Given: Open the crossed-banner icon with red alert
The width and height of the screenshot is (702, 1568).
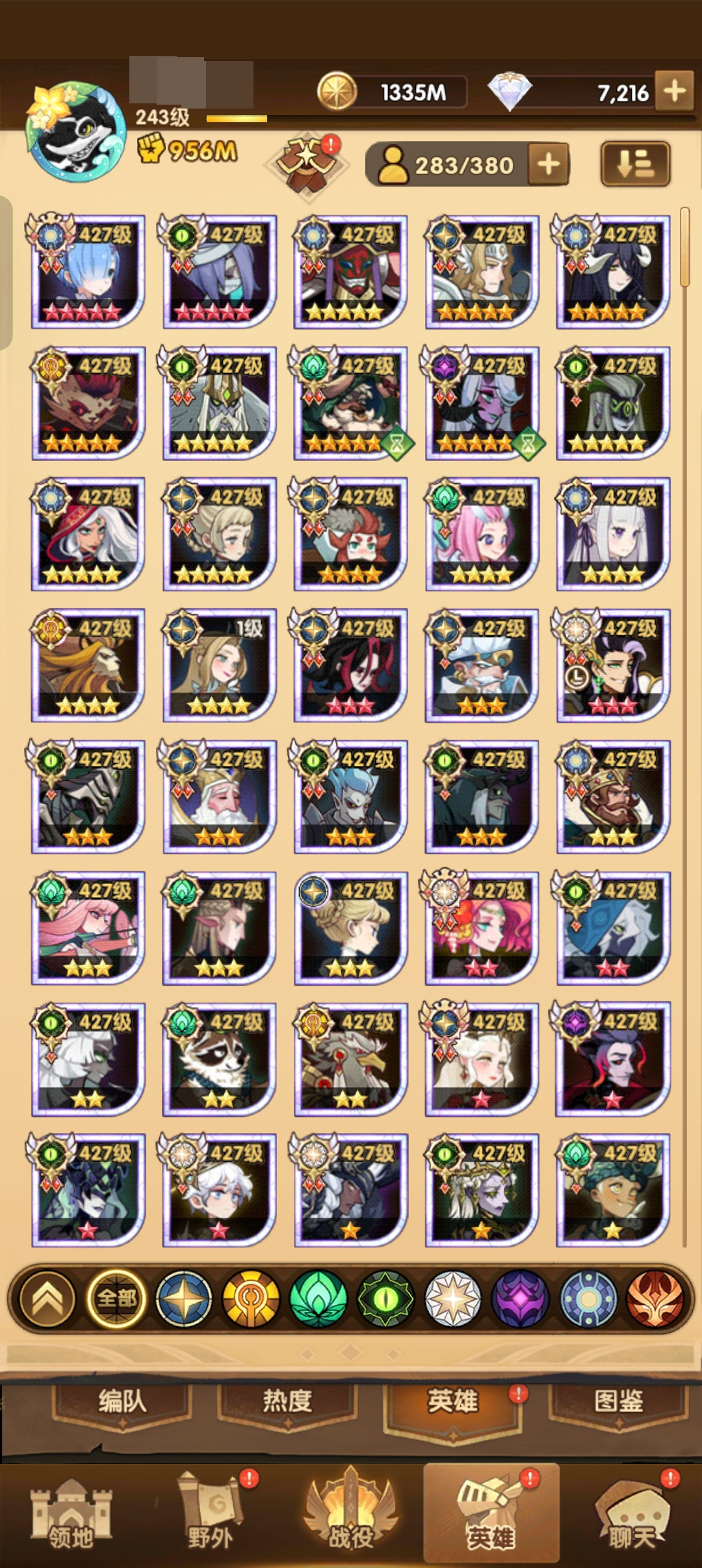Looking at the screenshot, I should pyautogui.click(x=307, y=164).
